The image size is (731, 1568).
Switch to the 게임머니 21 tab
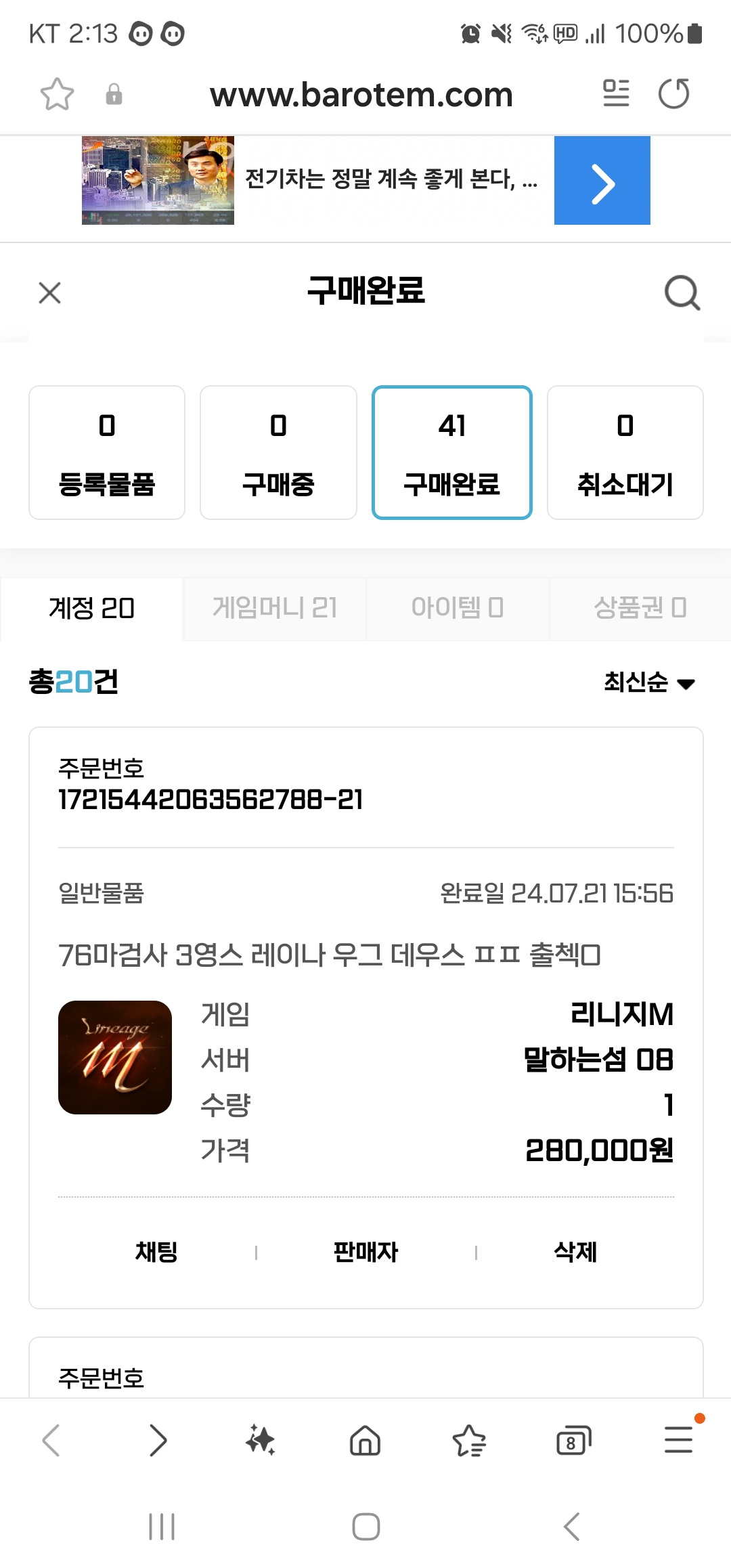click(273, 608)
